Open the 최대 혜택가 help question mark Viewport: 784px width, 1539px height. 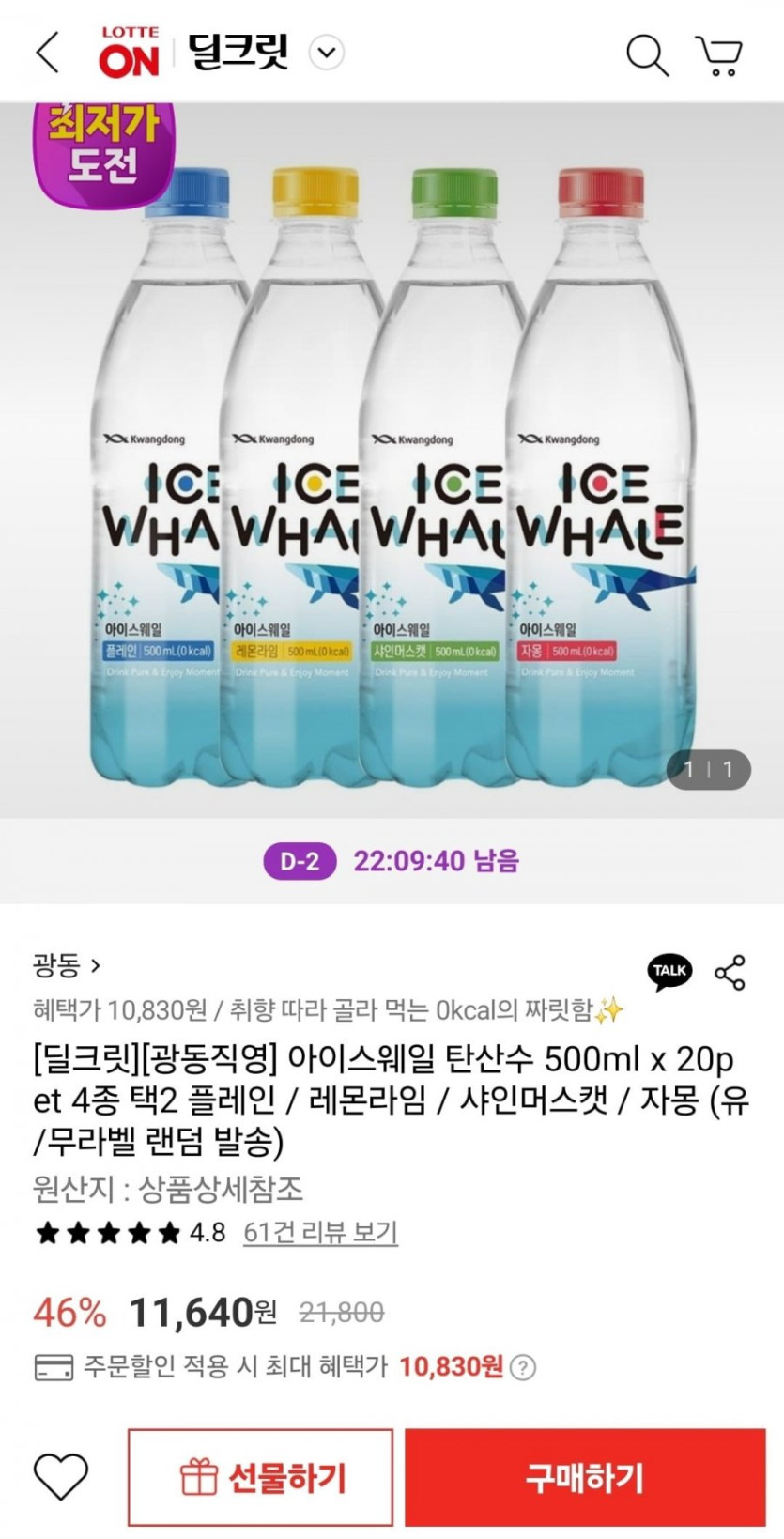(x=523, y=1367)
